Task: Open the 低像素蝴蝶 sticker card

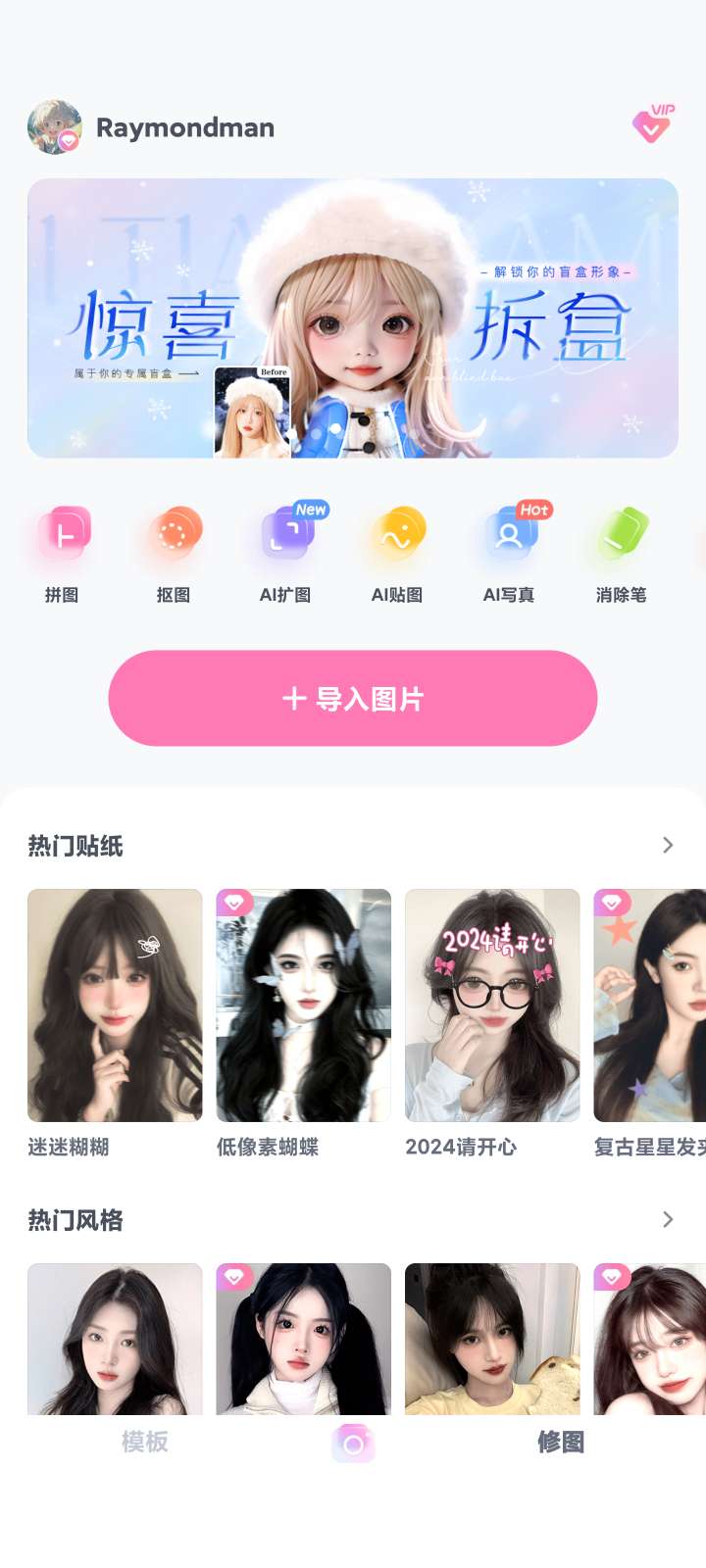Action: tap(303, 1005)
